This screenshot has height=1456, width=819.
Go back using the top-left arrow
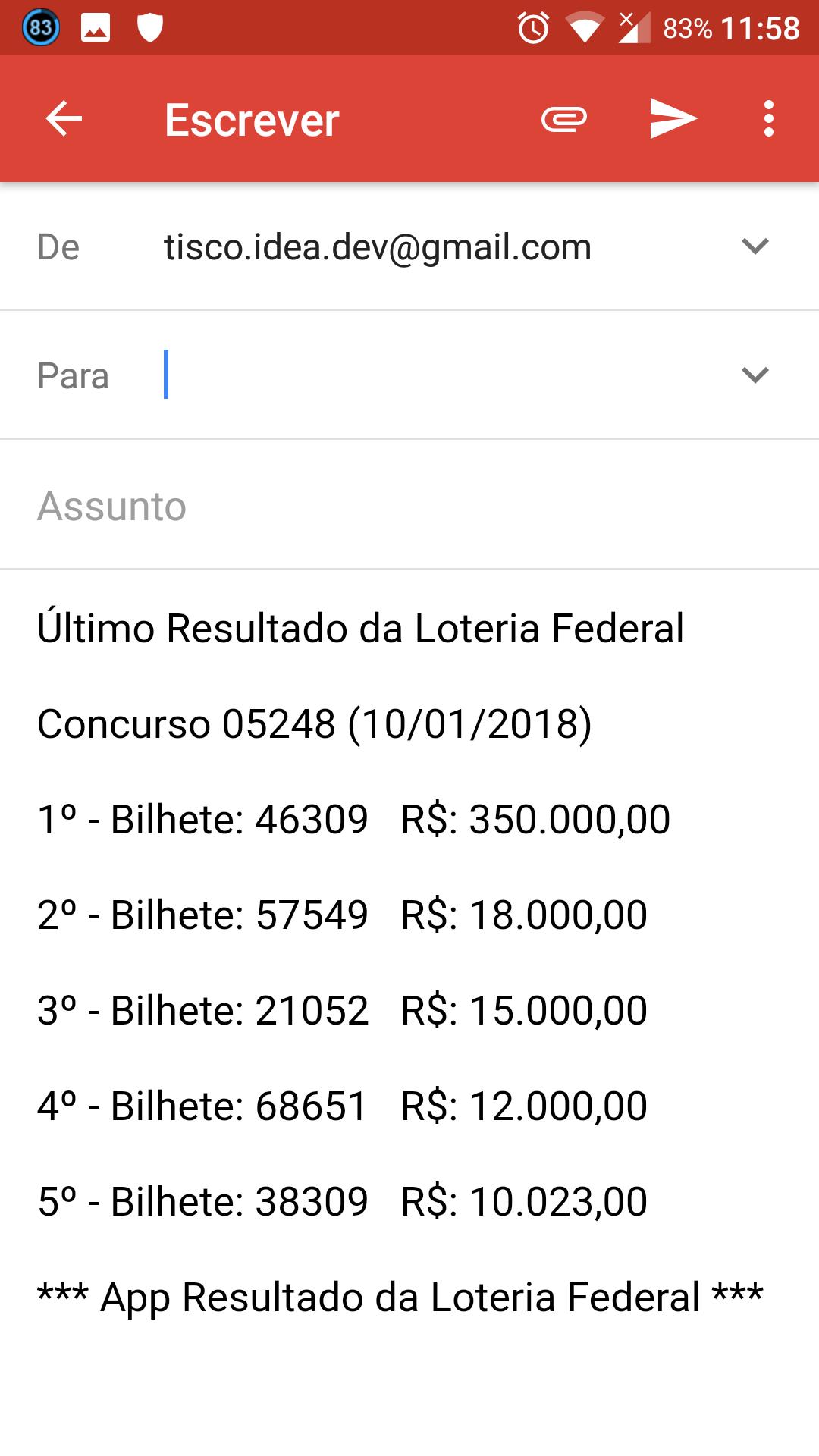pos(64,119)
